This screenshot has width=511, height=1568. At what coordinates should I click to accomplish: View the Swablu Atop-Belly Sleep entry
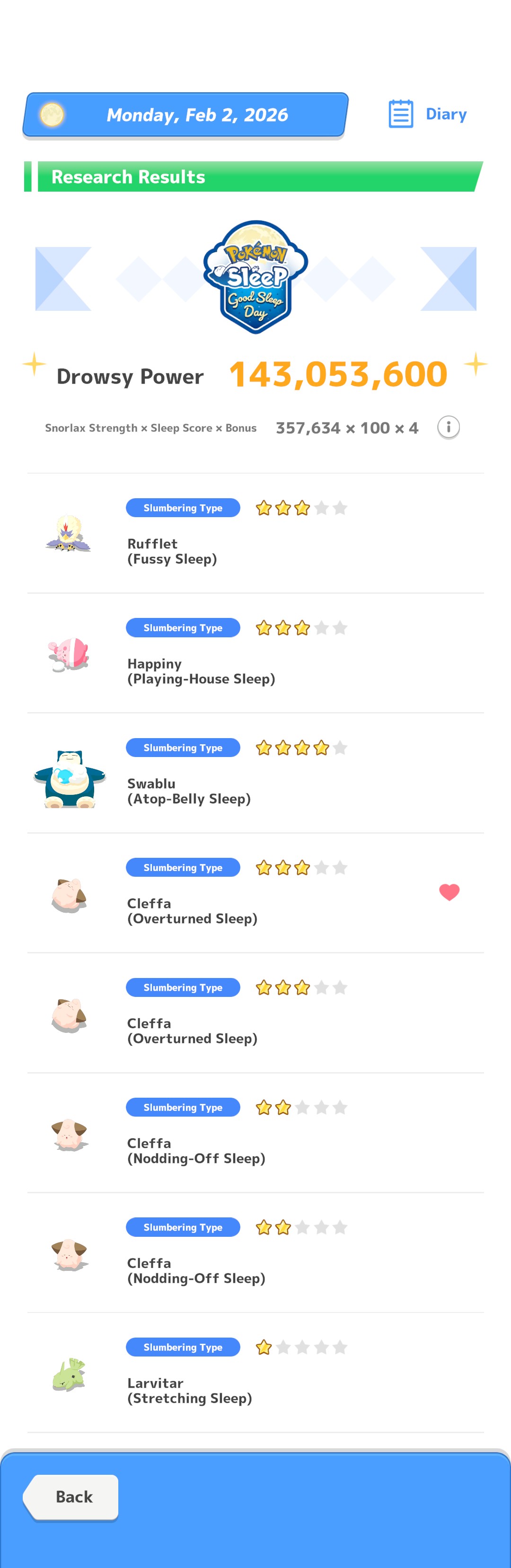pos(255,773)
